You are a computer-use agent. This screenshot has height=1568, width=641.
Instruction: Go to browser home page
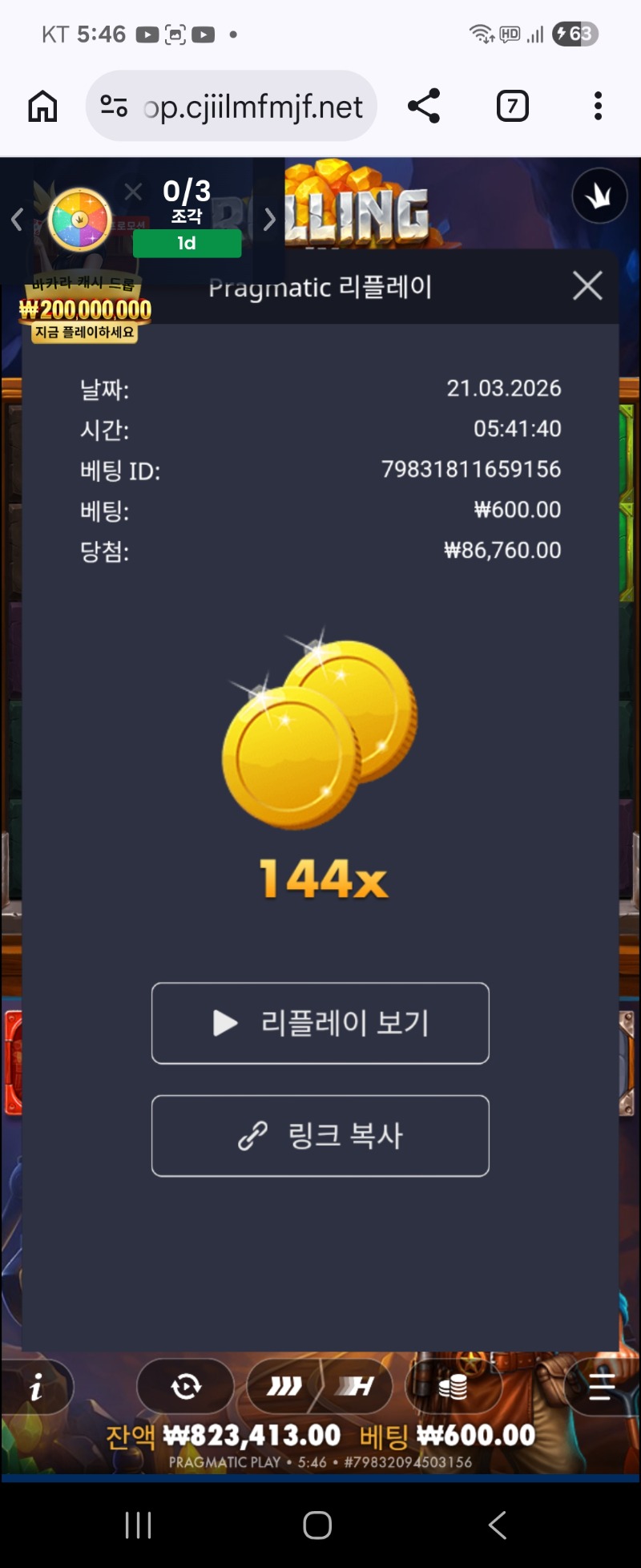pyautogui.click(x=42, y=106)
